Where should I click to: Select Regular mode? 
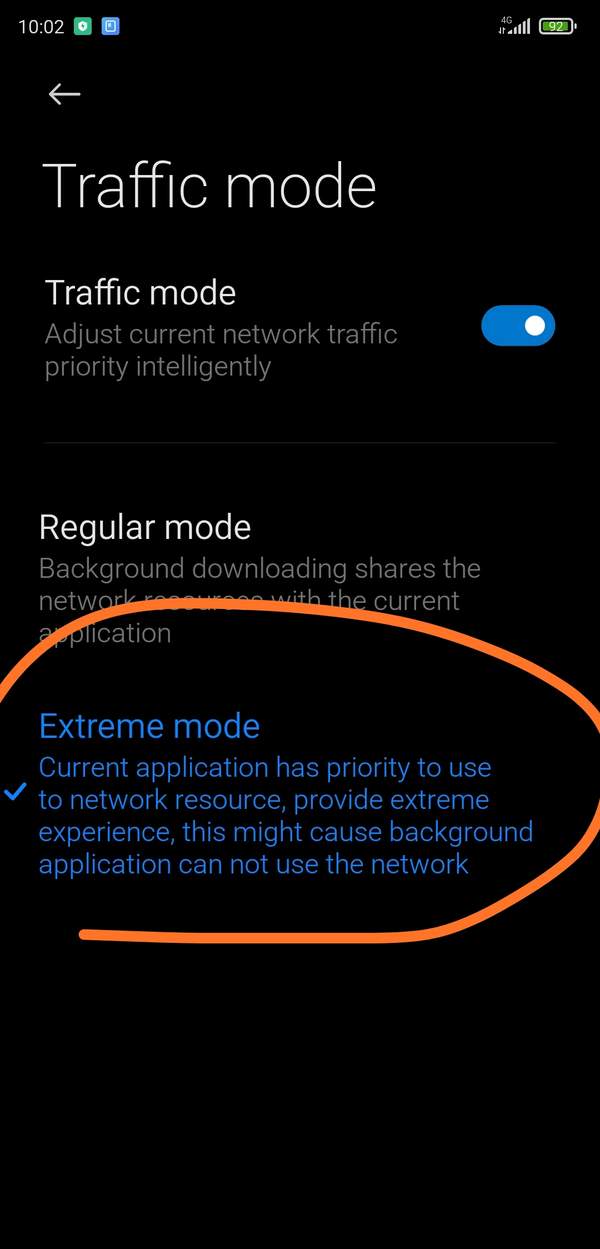pos(145,527)
